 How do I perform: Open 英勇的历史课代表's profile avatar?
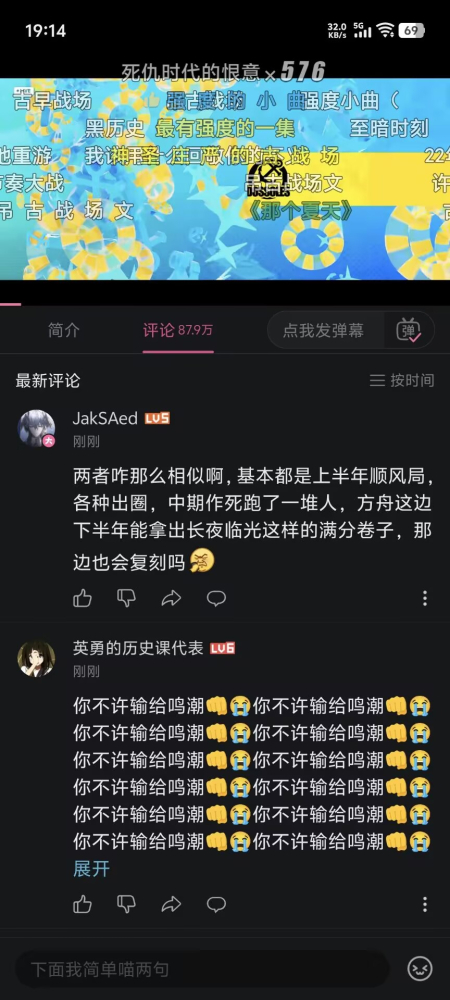coord(36,659)
